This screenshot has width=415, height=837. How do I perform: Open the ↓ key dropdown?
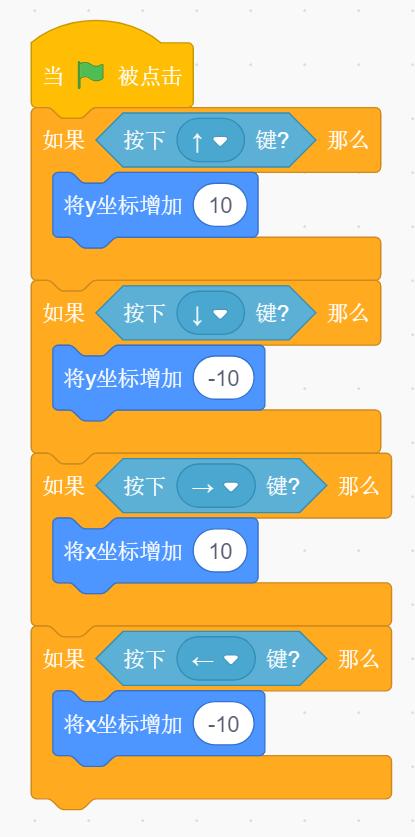tap(211, 313)
